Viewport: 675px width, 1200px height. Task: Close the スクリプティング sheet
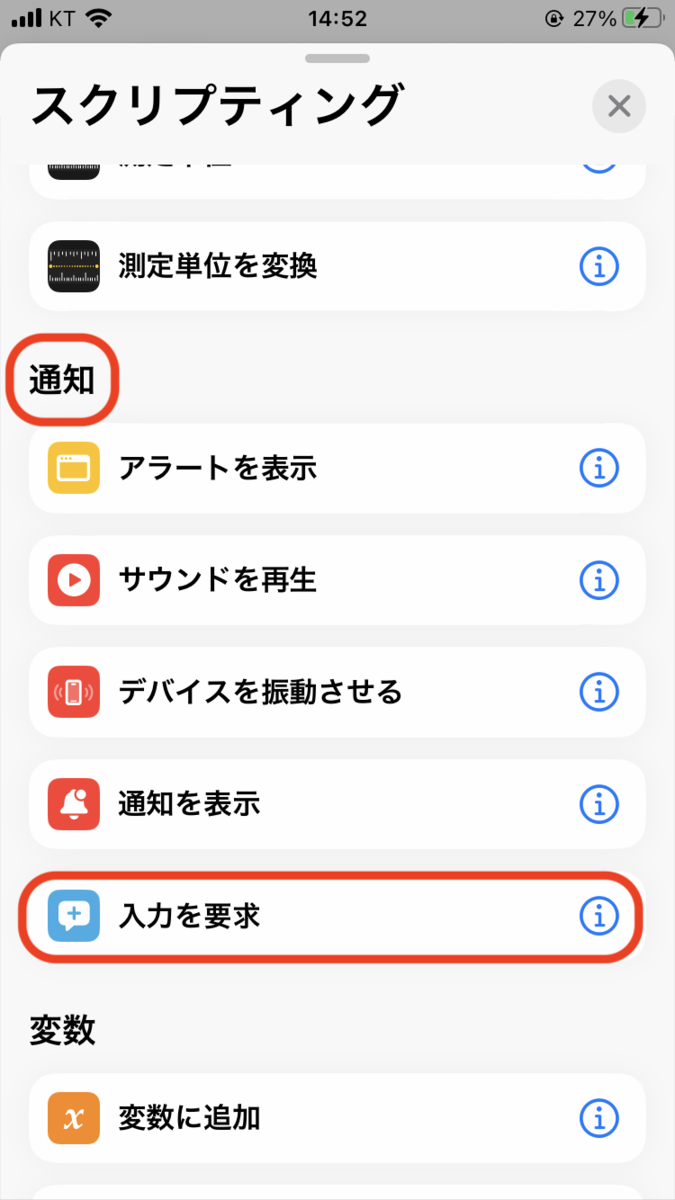coord(619,106)
